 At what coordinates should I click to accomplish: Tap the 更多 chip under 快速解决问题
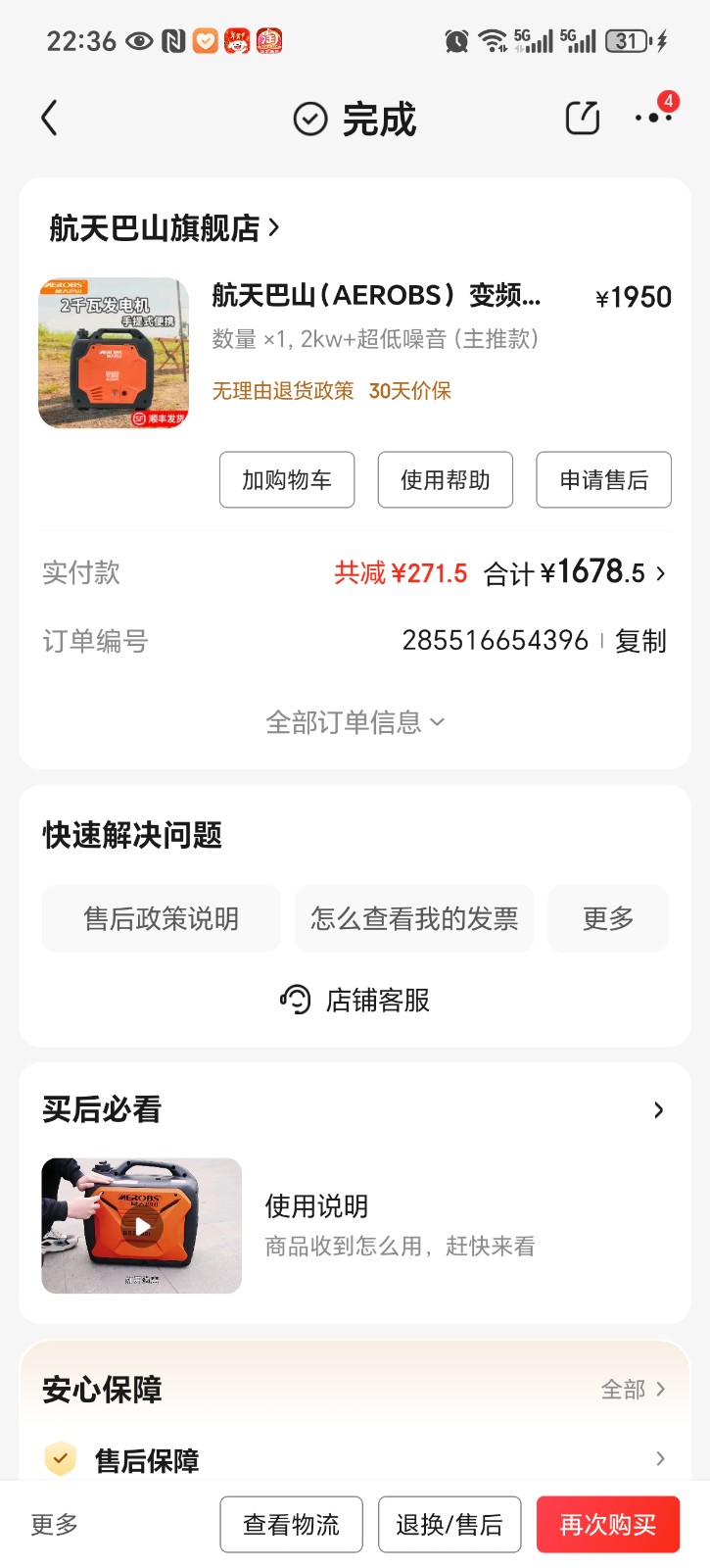[x=608, y=918]
